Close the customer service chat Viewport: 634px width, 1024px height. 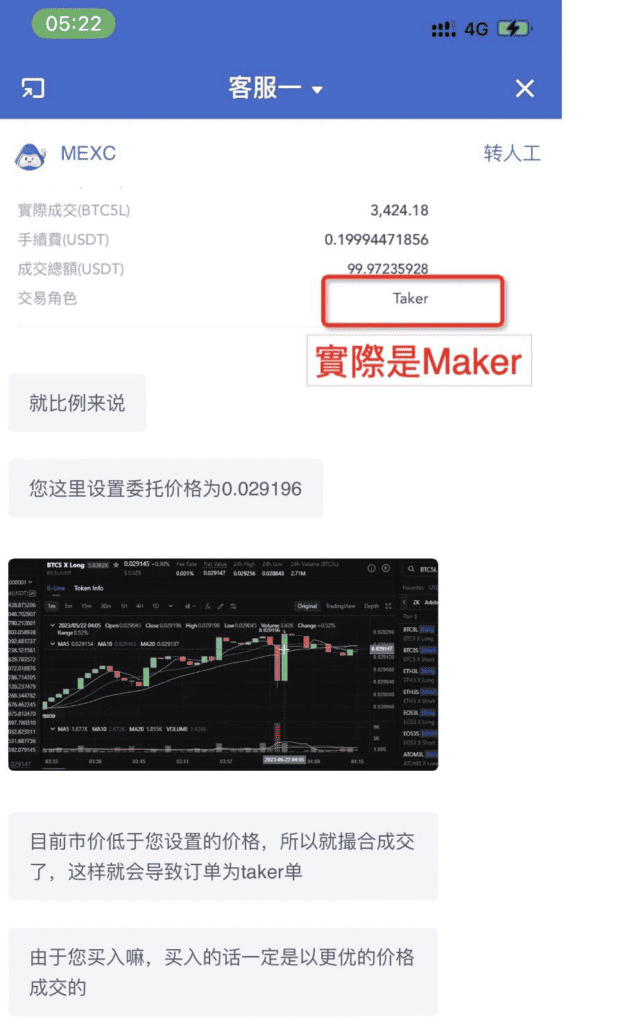[x=525, y=89]
